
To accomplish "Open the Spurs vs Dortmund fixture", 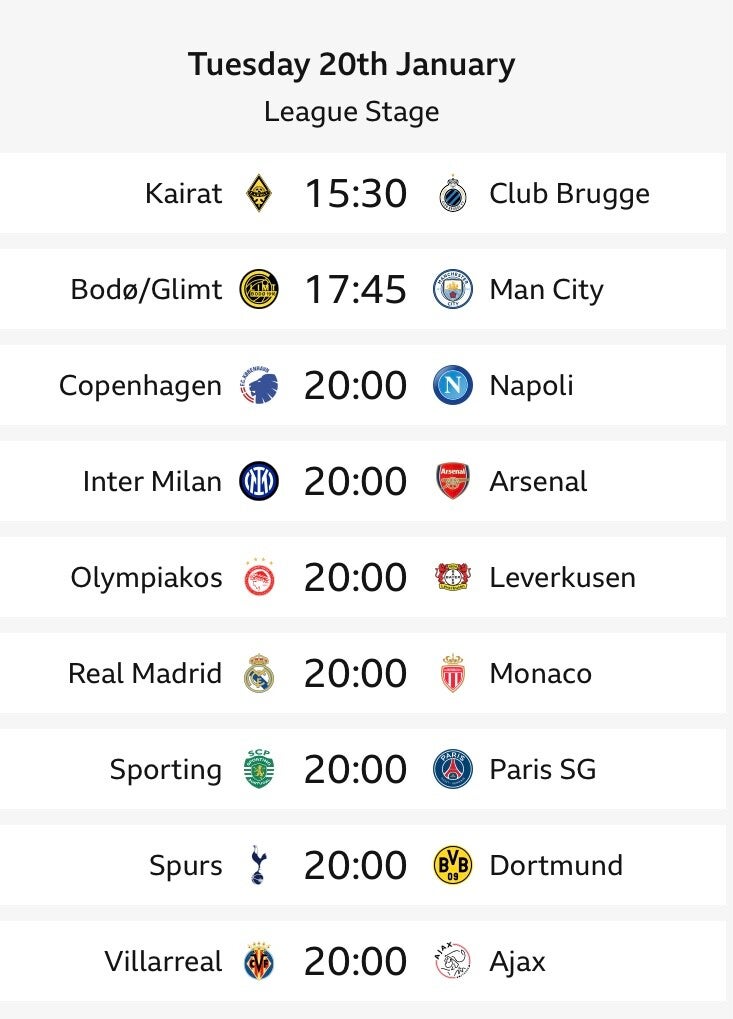I will (363, 865).
